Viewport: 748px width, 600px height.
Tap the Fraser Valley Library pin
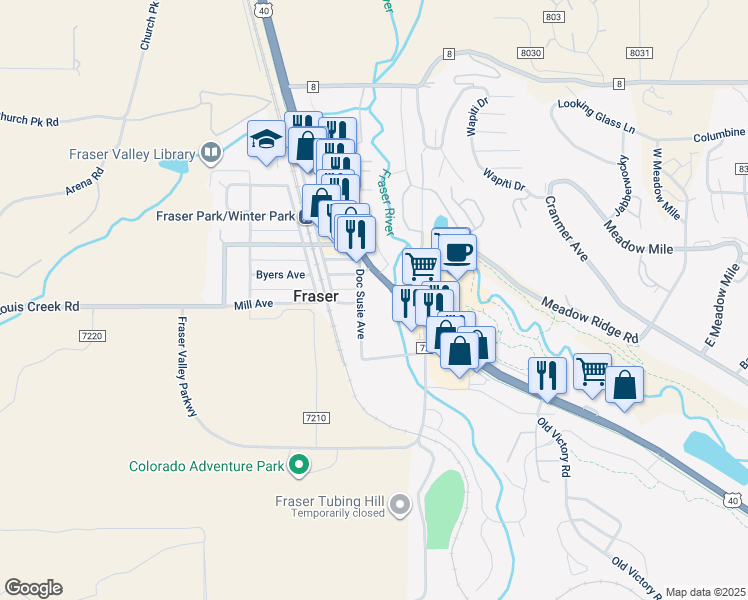click(210, 154)
